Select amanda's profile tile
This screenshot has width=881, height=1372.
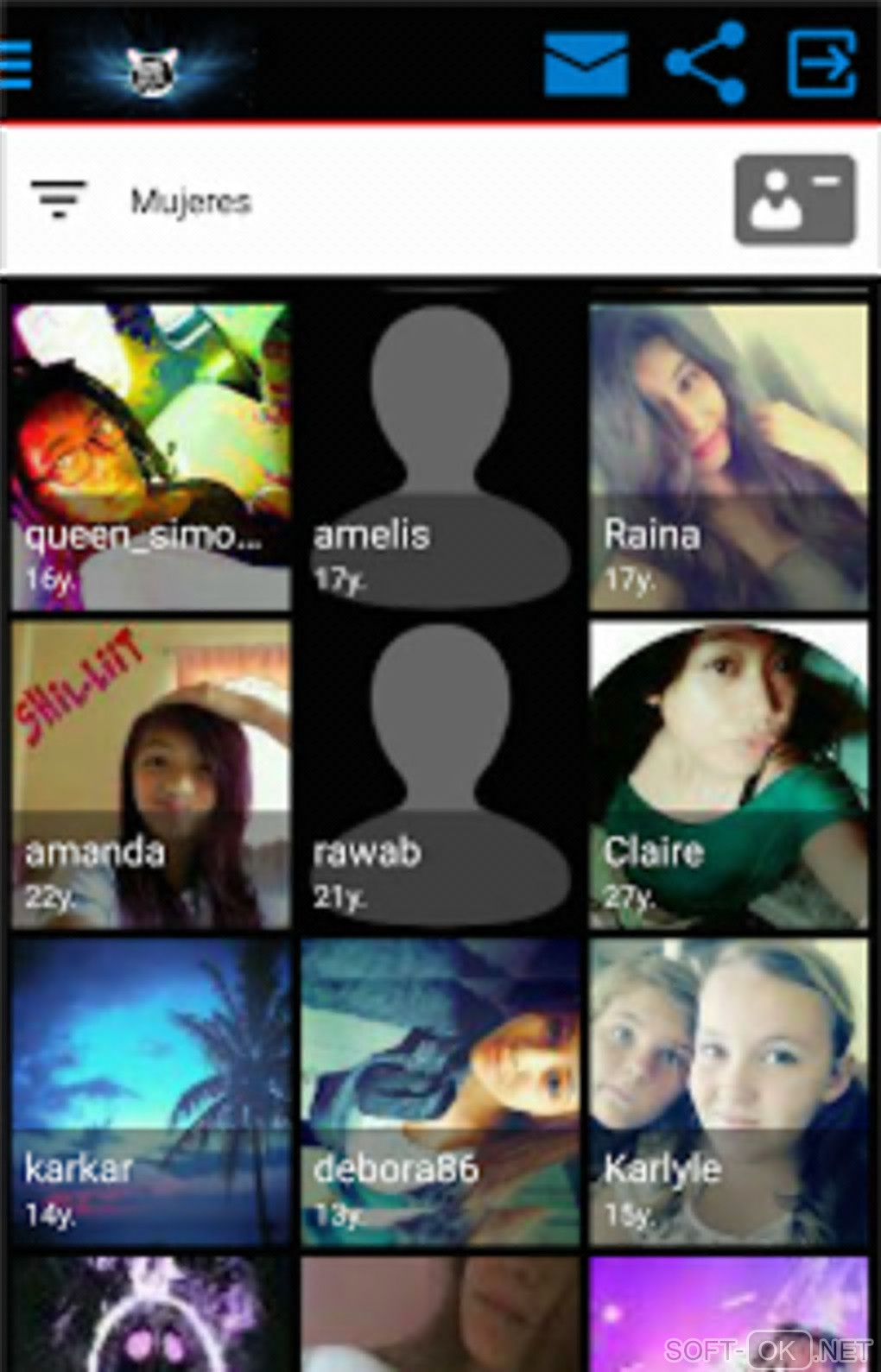coord(151,775)
